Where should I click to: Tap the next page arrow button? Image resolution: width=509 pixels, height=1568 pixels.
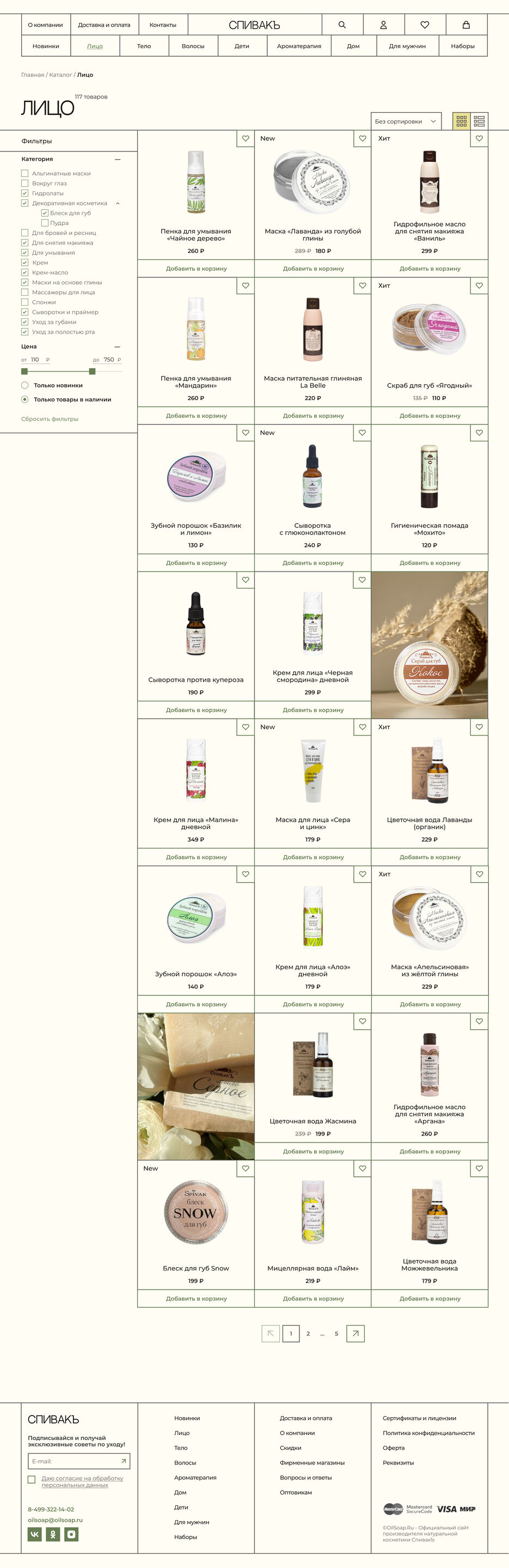click(x=355, y=1334)
